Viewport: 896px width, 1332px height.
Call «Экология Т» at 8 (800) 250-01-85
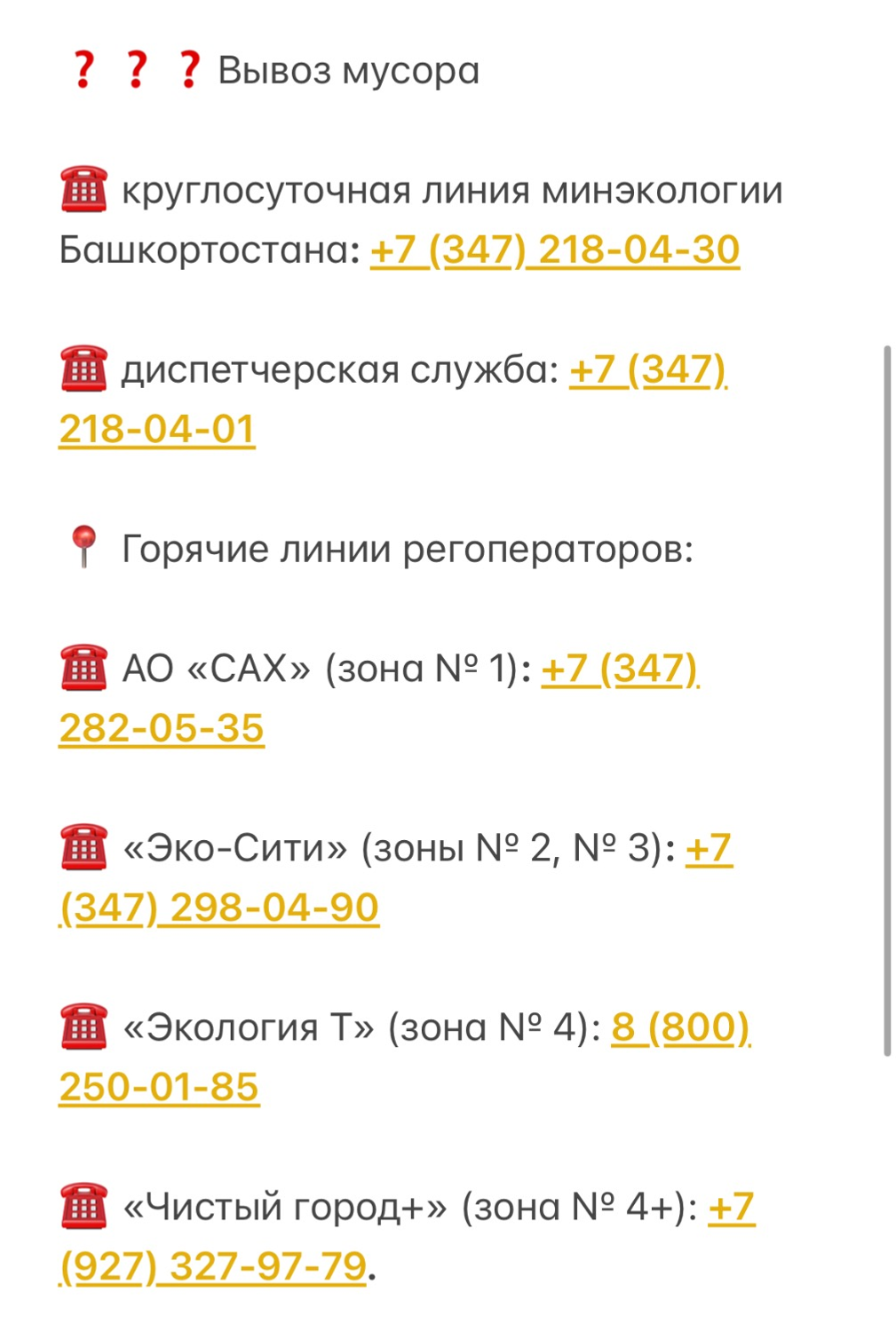159,1088
